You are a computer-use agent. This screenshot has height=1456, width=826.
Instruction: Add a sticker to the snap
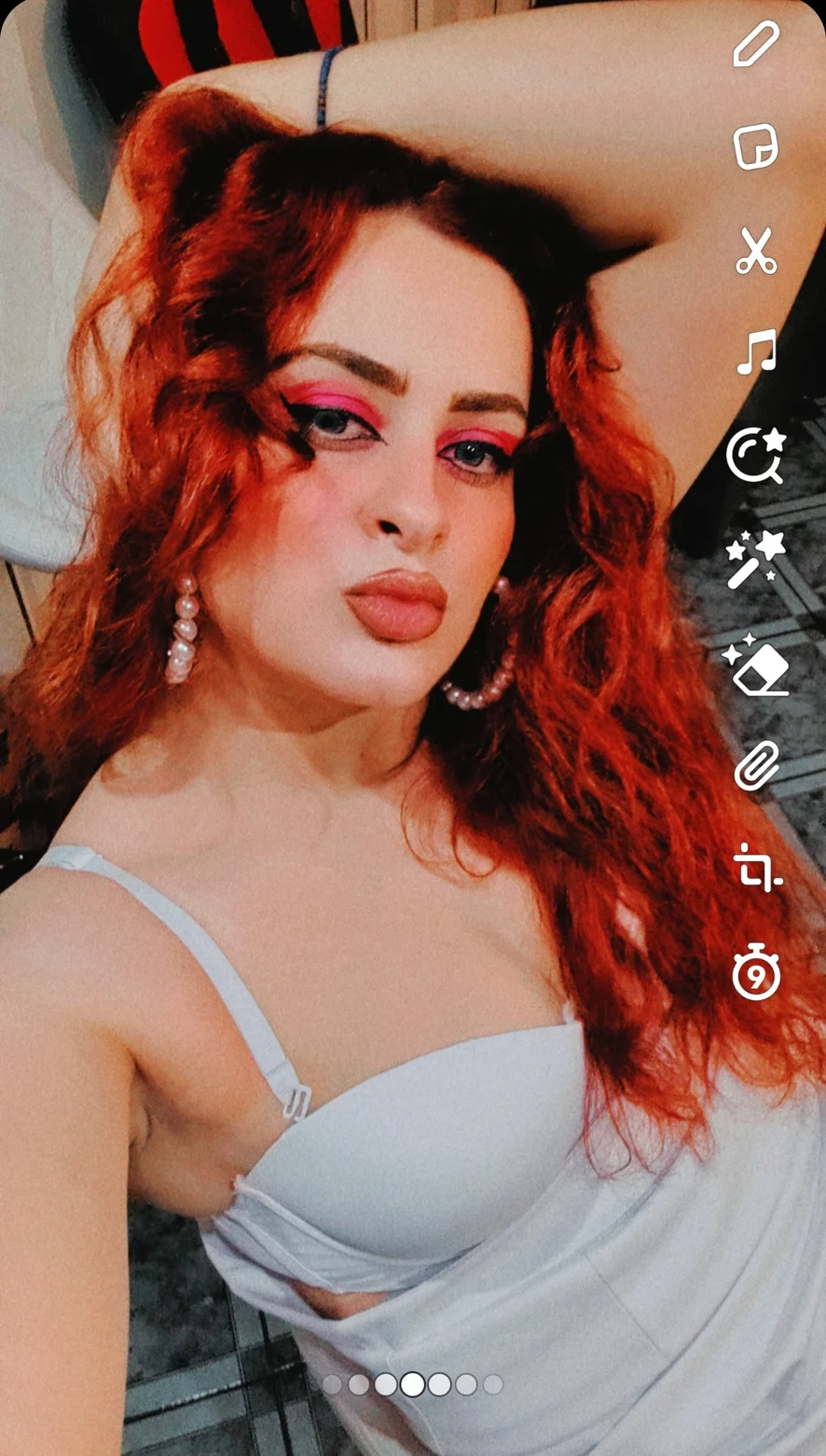click(x=755, y=147)
